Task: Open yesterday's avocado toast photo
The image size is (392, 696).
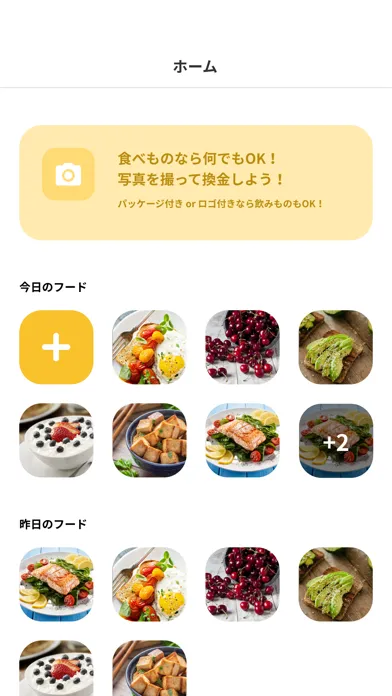Action: point(336,584)
